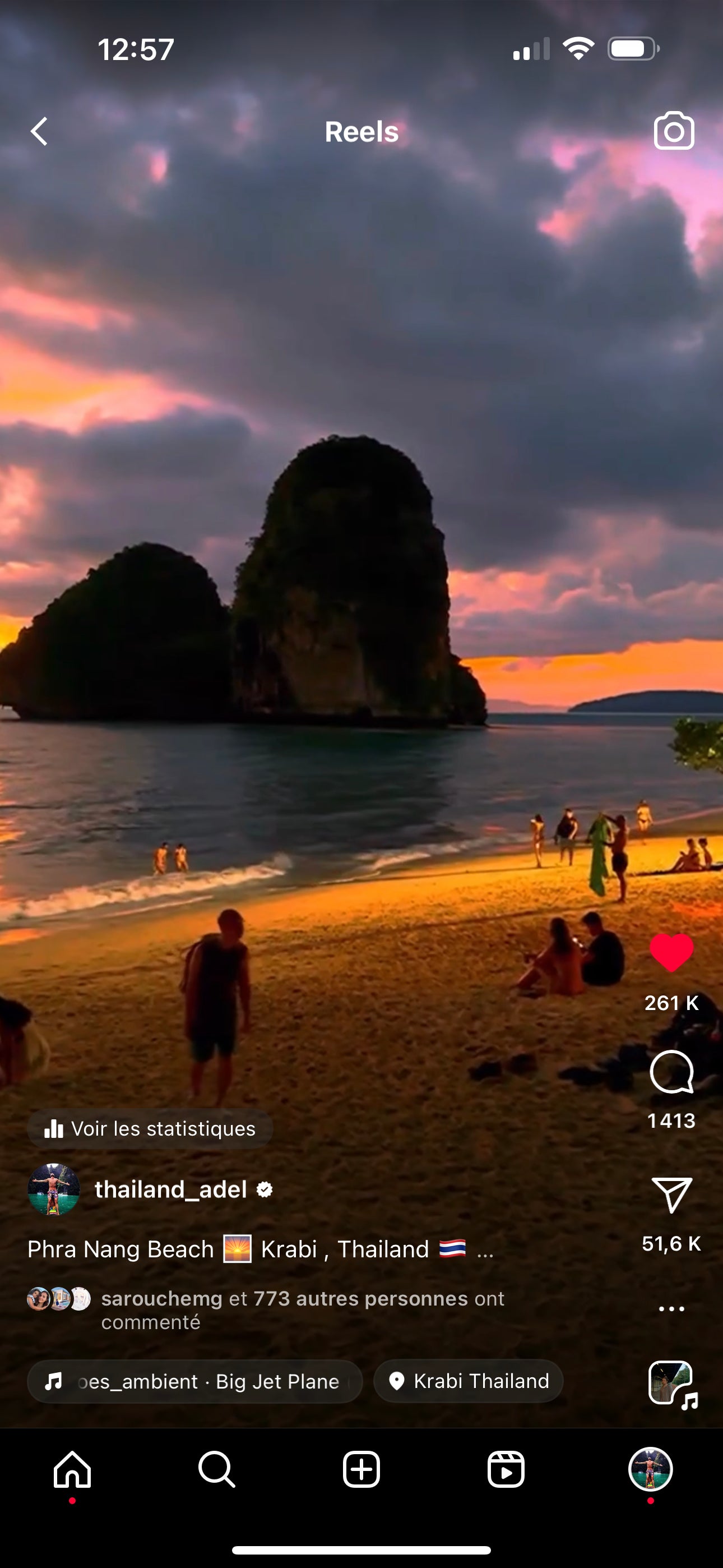Go back from the Reels screen
Viewport: 723px width, 1568px height.
[40, 131]
